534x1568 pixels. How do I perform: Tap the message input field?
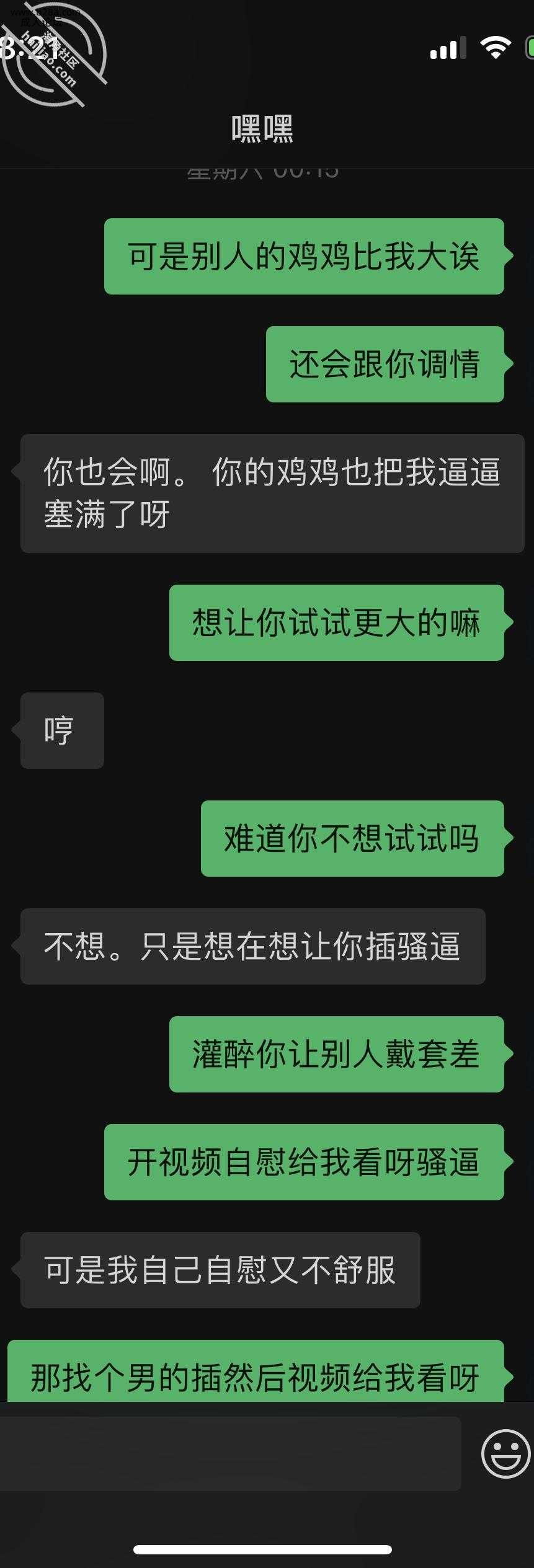pos(229,1453)
